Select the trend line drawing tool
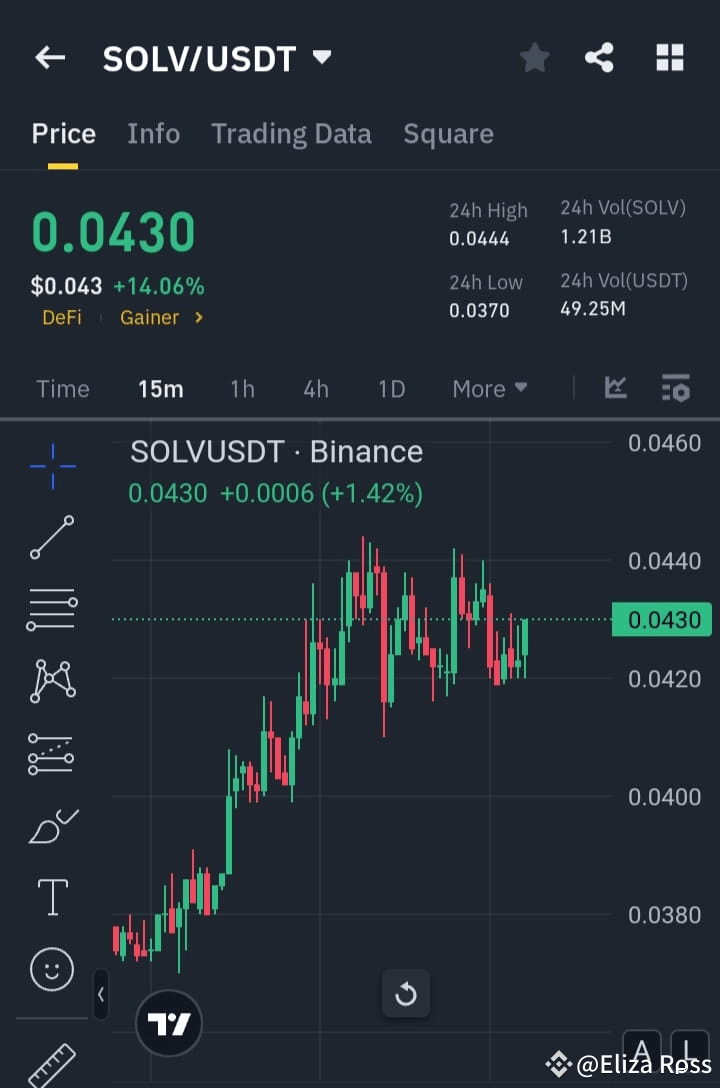The width and height of the screenshot is (720, 1088). [x=53, y=538]
